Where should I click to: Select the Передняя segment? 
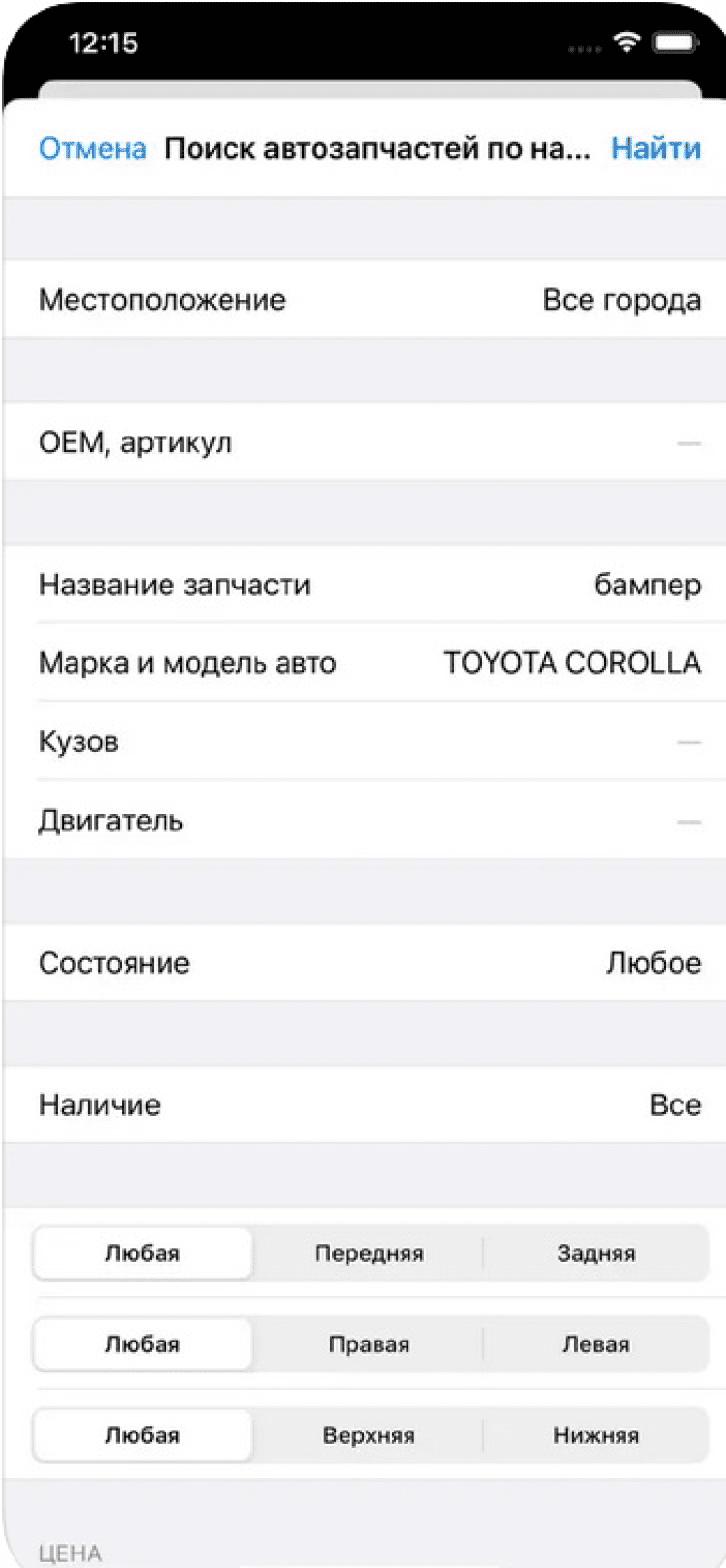click(369, 1253)
